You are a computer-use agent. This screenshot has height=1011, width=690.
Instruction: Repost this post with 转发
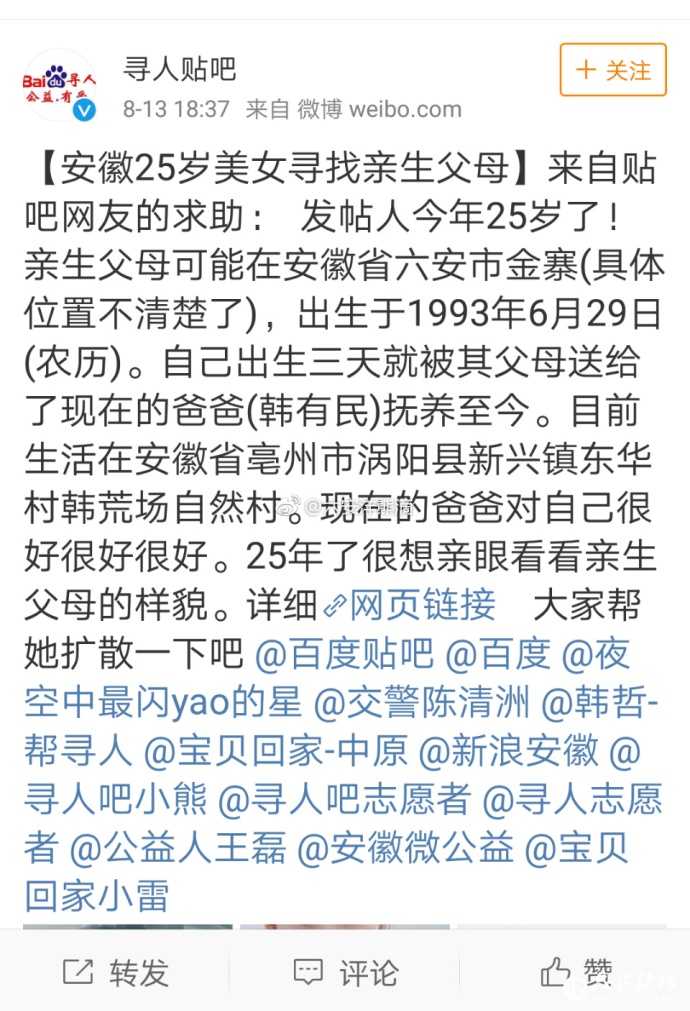(x=116, y=971)
